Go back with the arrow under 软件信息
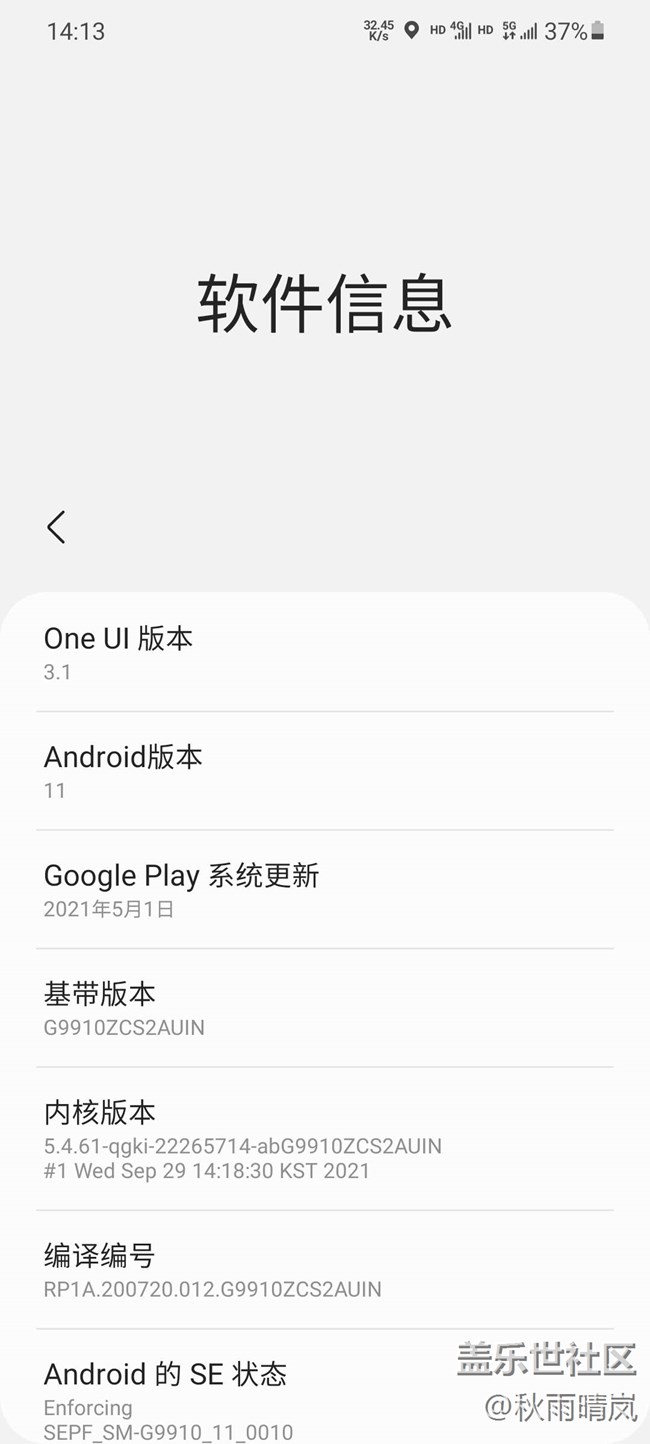The width and height of the screenshot is (650, 1444). pos(56,527)
